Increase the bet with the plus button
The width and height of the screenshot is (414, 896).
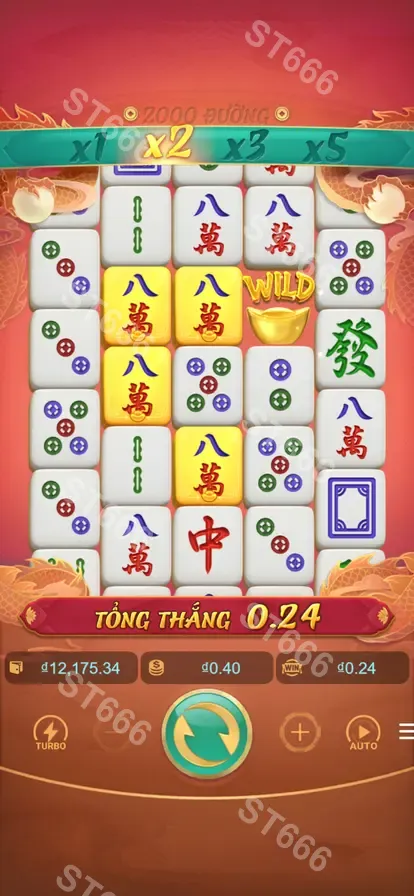300,732
